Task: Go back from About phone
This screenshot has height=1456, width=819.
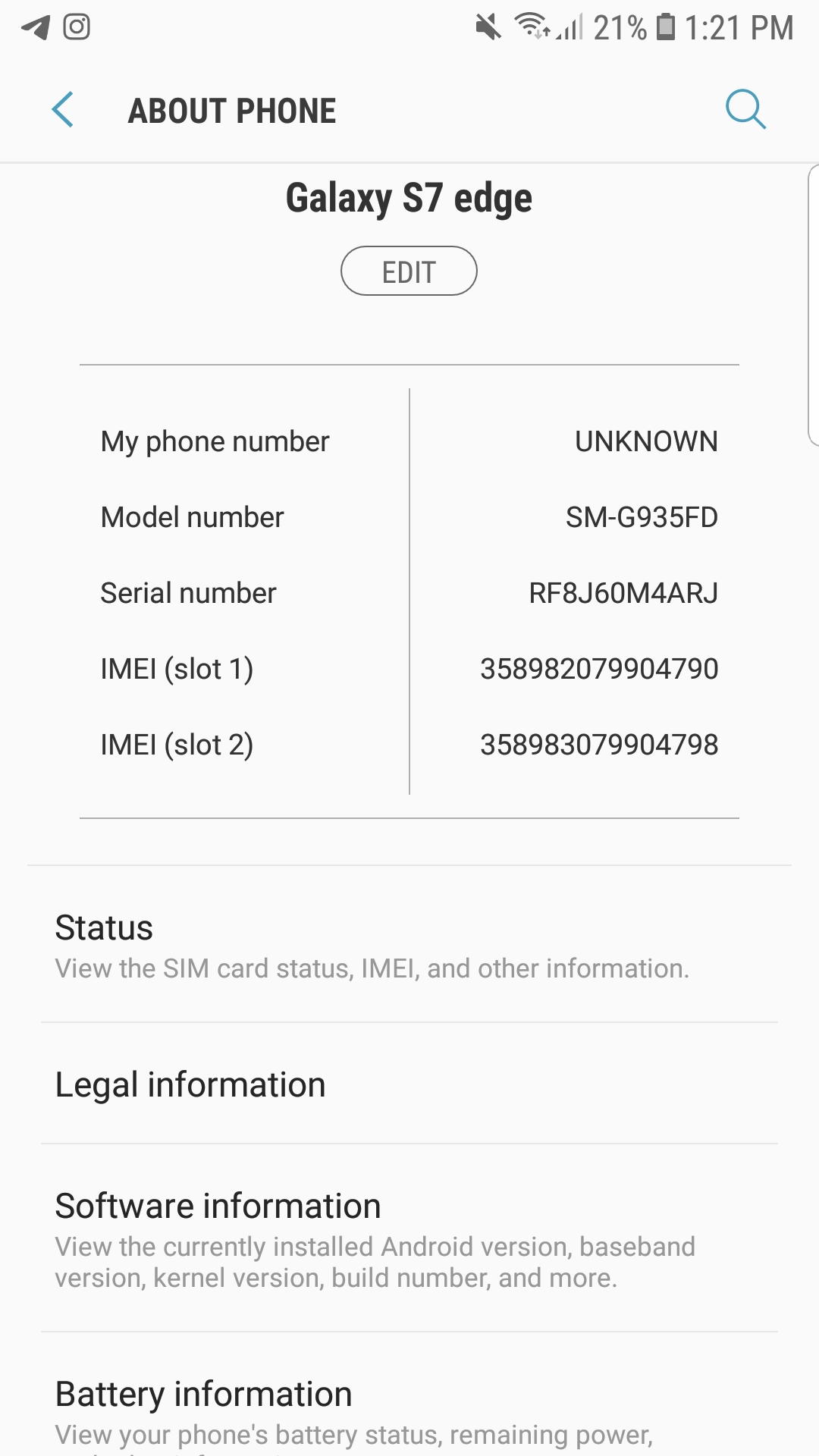Action: (x=63, y=110)
